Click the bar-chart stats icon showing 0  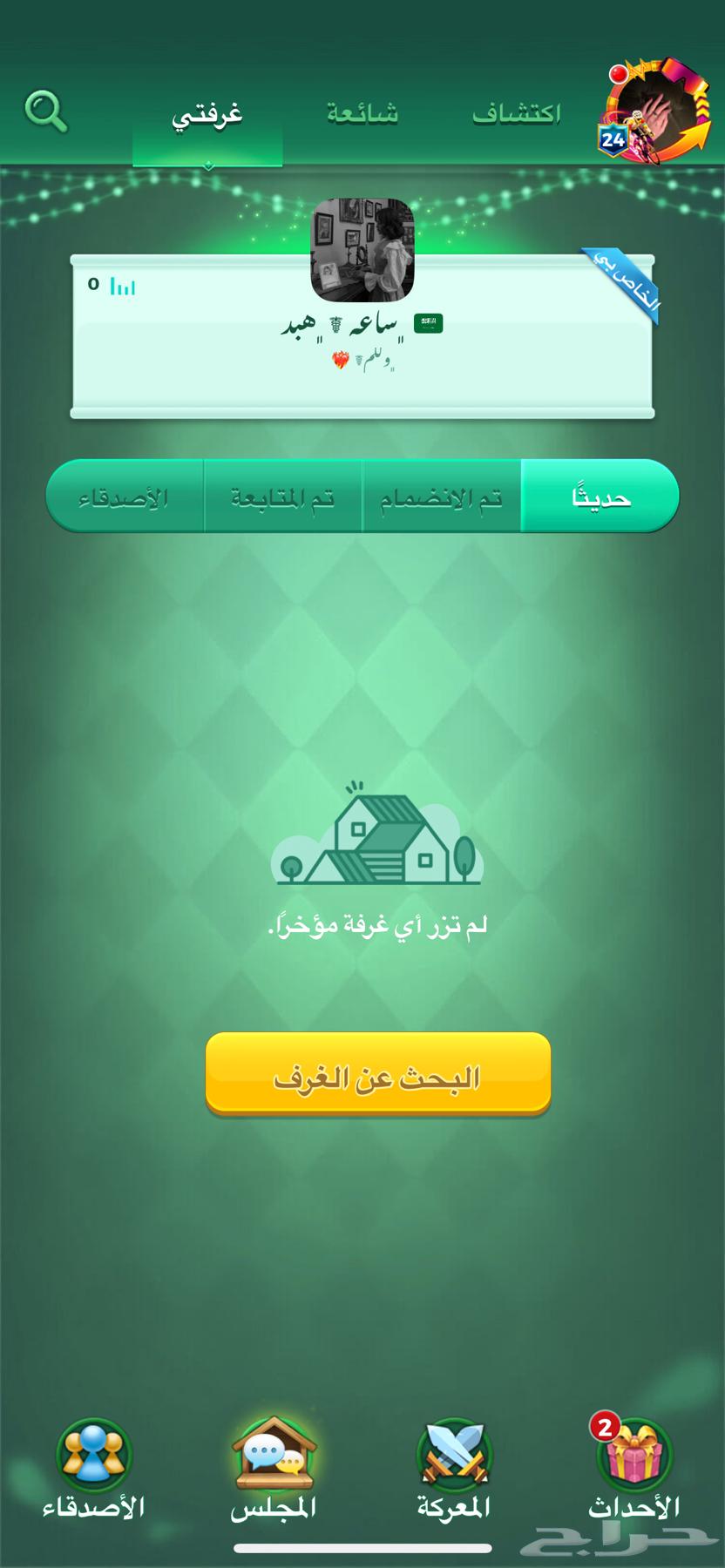tap(122, 284)
